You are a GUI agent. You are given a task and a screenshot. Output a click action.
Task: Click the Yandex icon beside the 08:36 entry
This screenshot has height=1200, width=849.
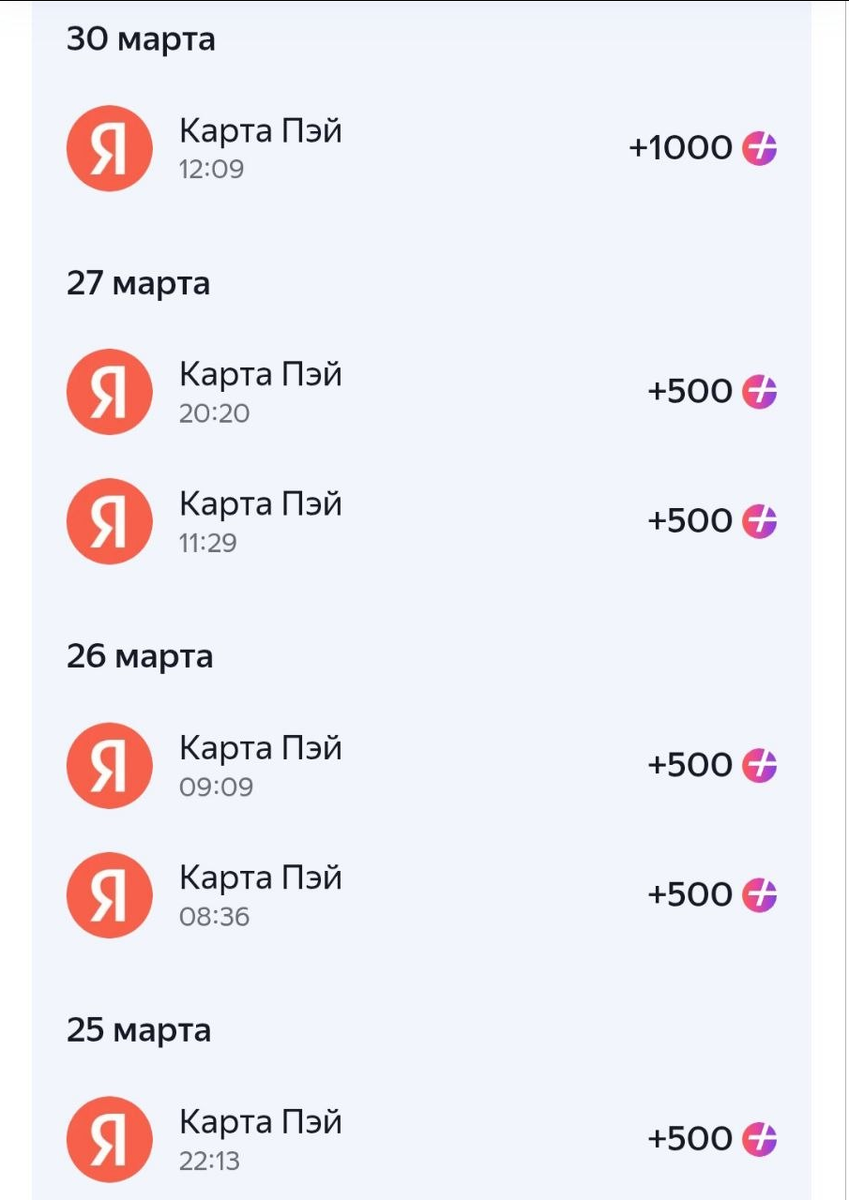pos(109,895)
